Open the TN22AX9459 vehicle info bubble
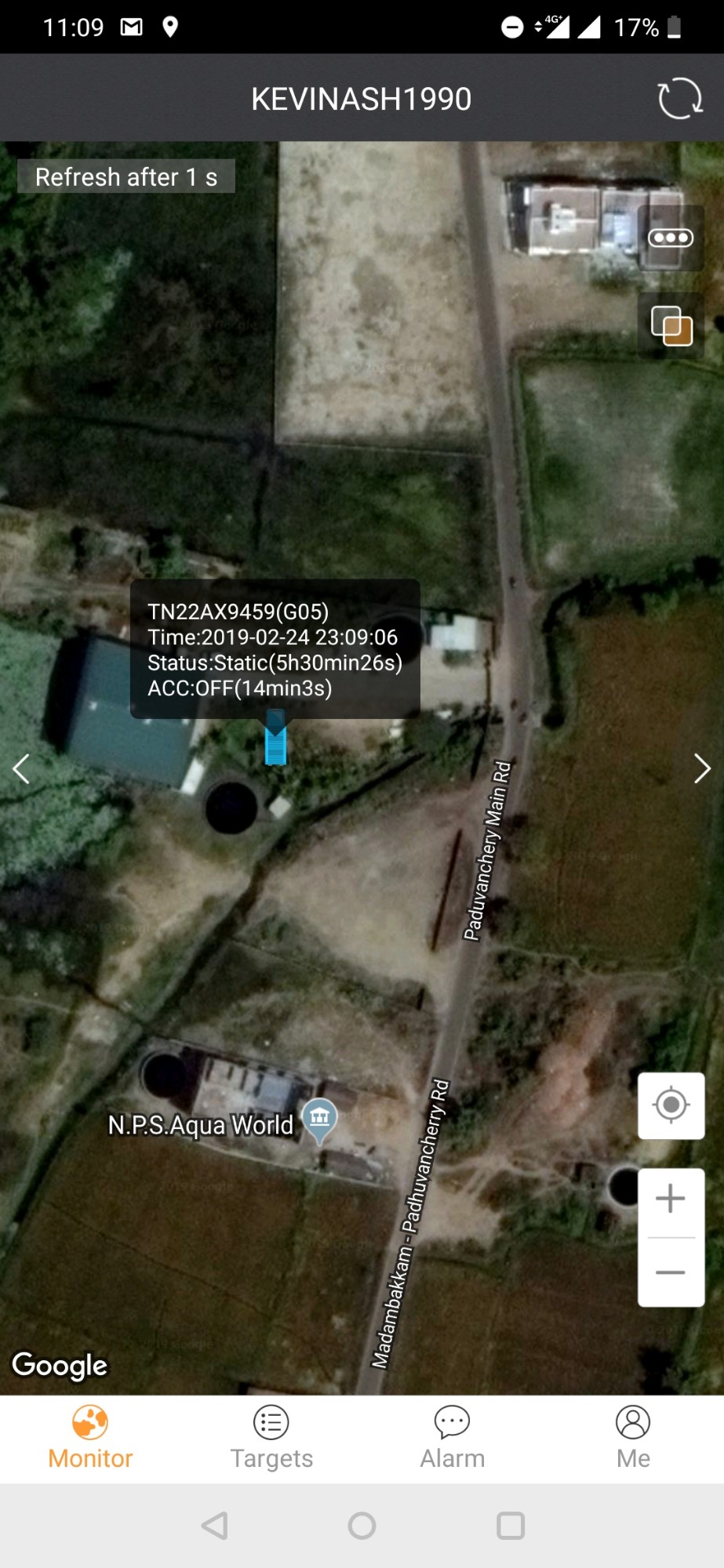This screenshot has width=724, height=1568. 275,649
